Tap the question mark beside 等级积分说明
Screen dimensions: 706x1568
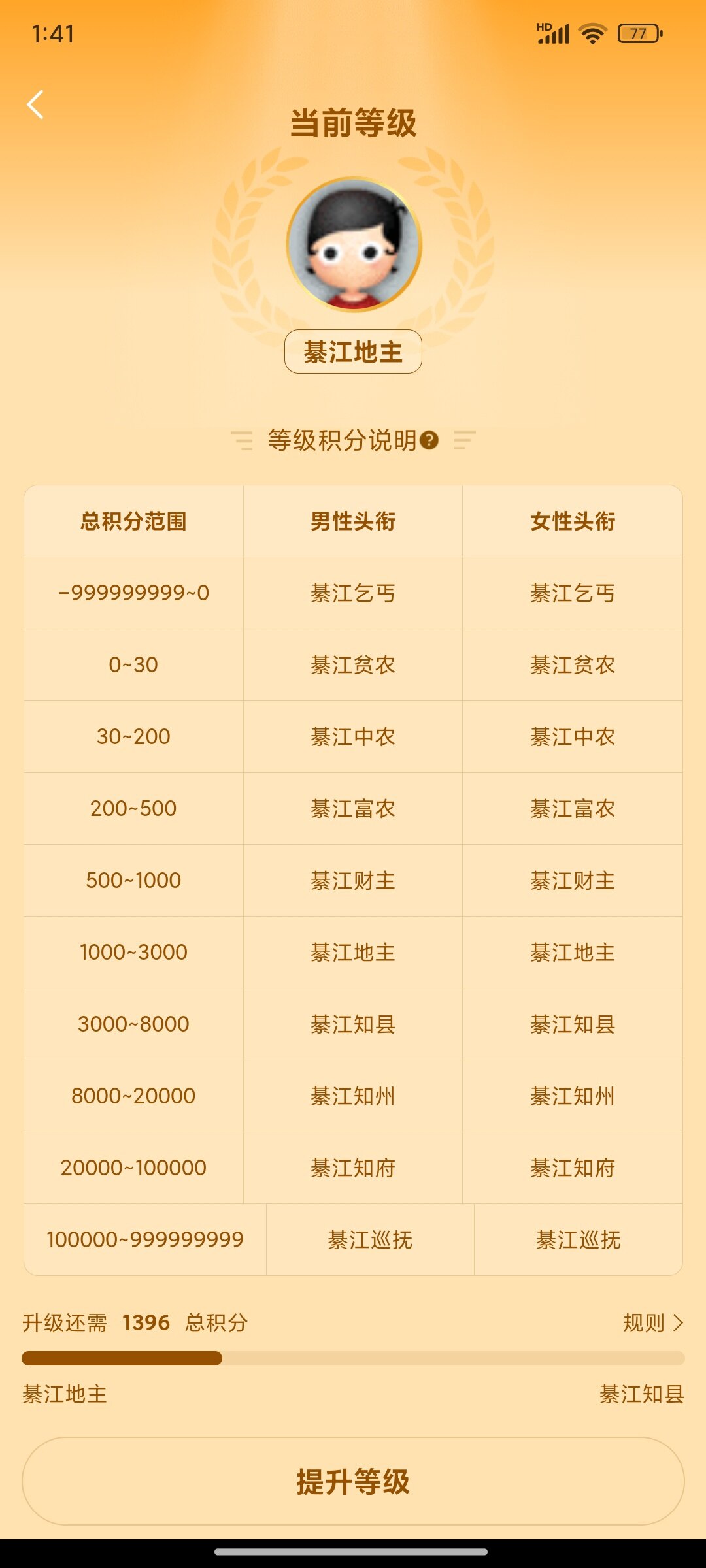click(429, 440)
